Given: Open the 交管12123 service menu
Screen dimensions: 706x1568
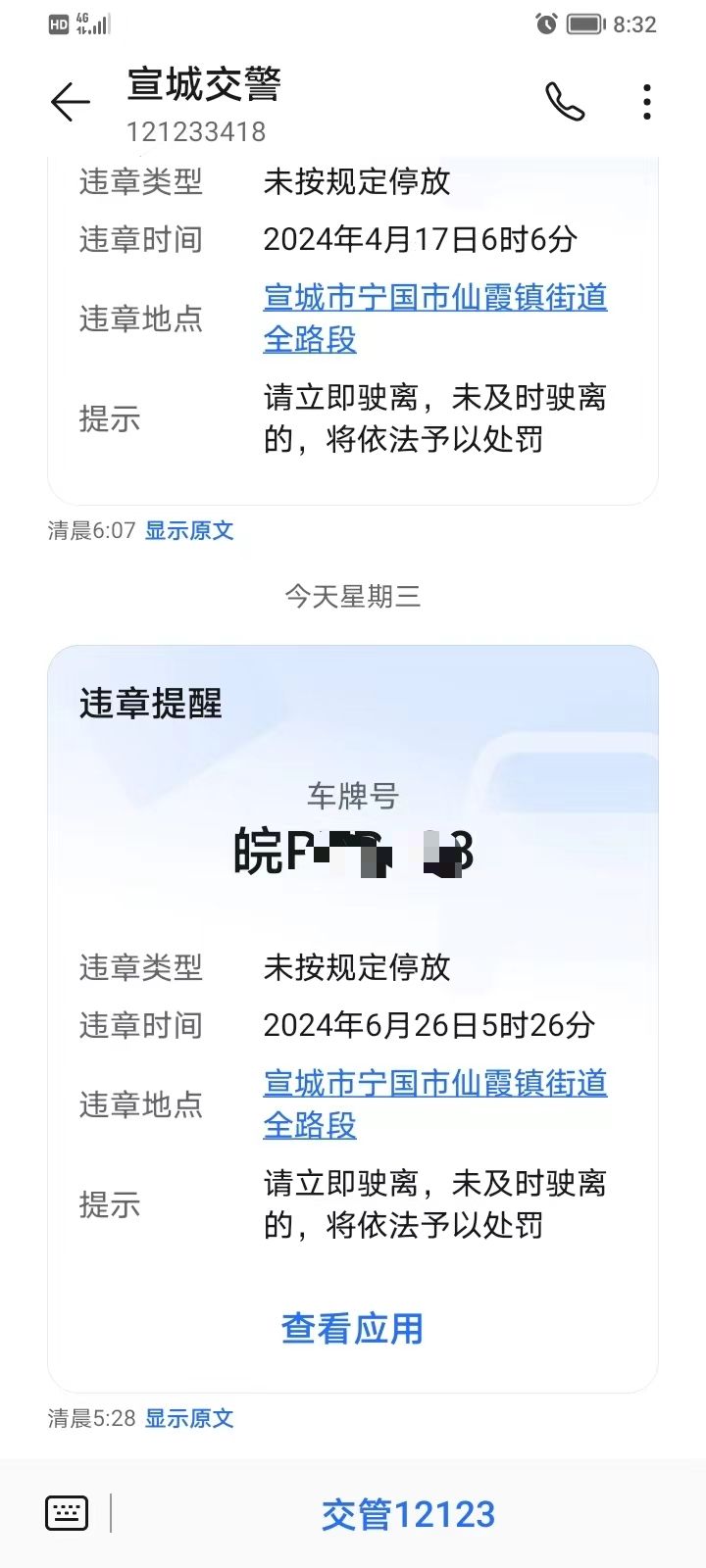Looking at the screenshot, I should pyautogui.click(x=409, y=1514).
